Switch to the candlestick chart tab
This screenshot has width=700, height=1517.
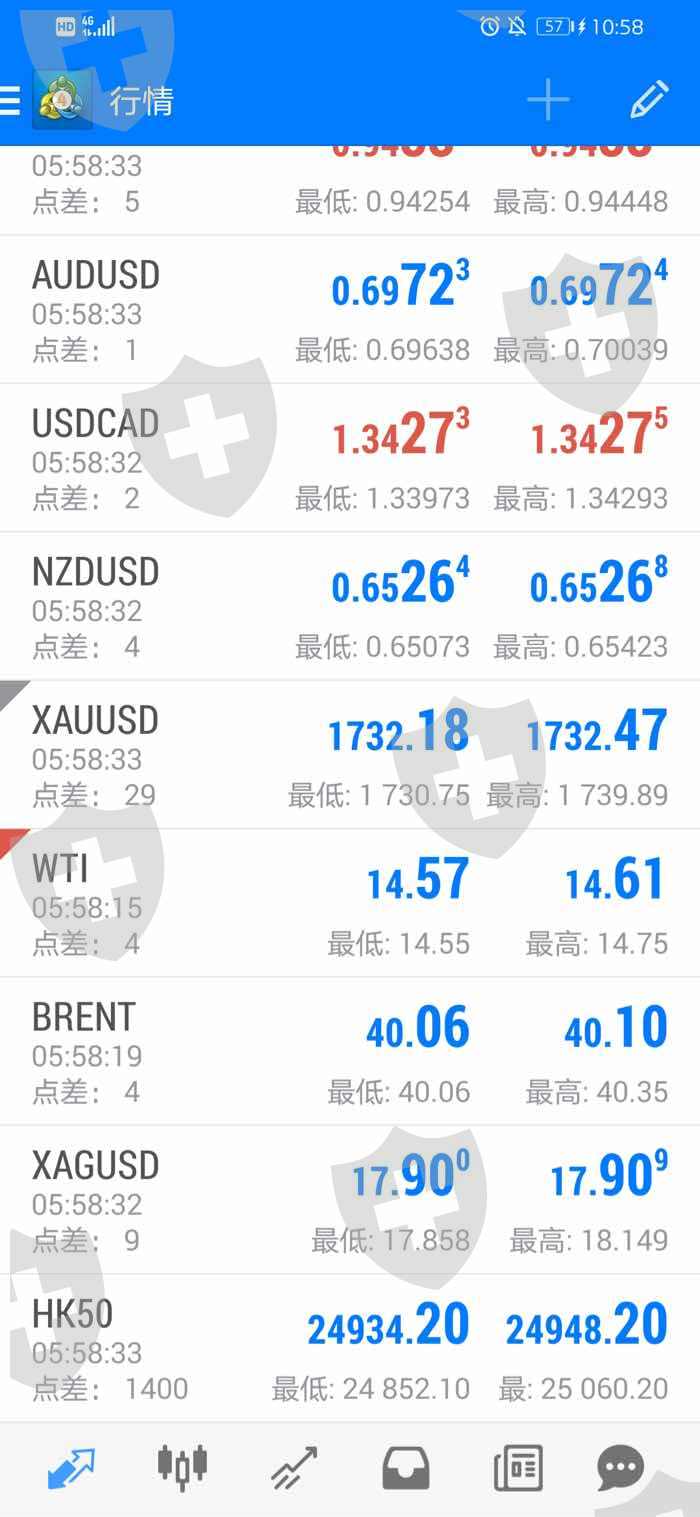pyautogui.click(x=182, y=1467)
